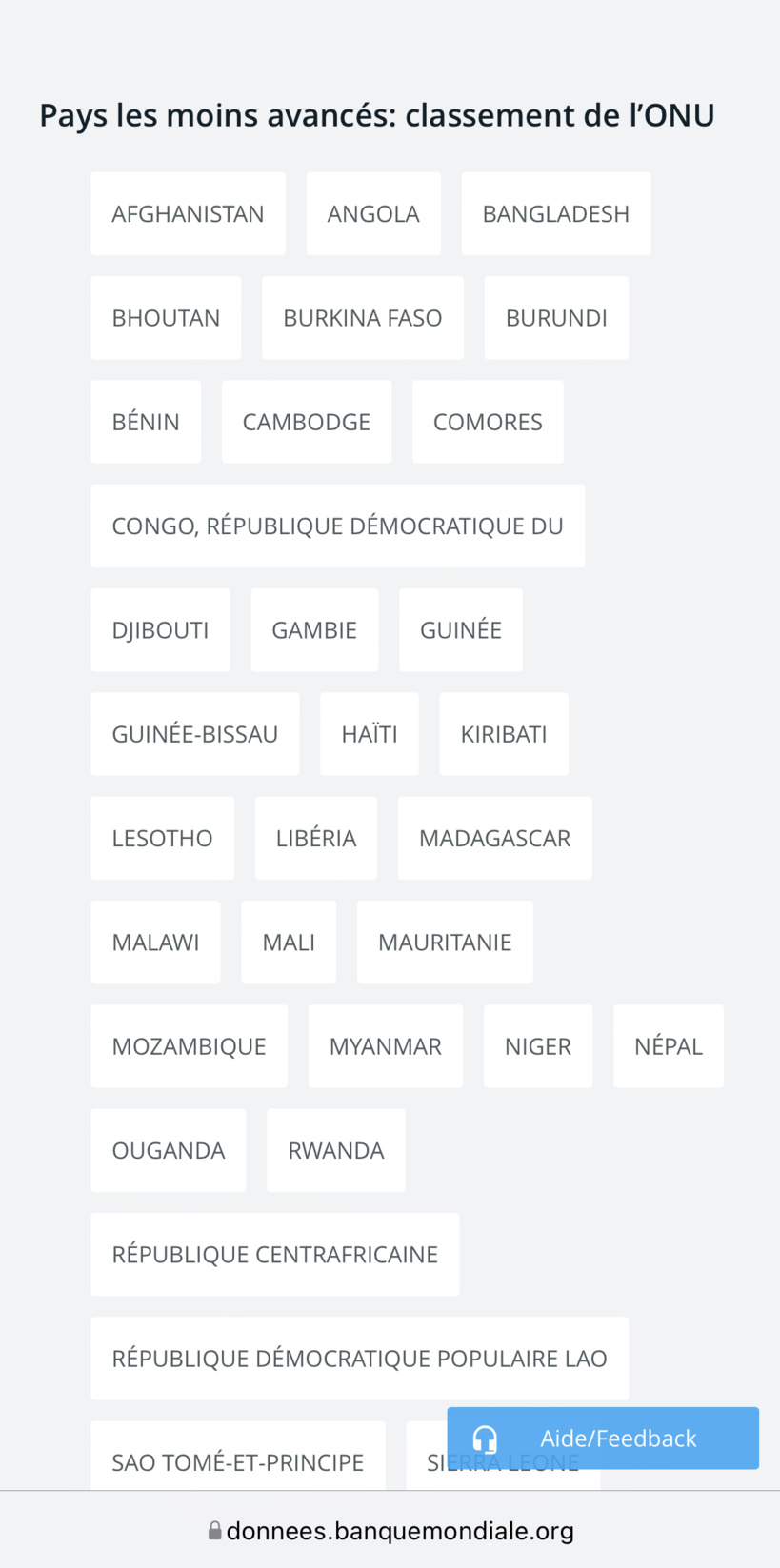This screenshot has width=780, height=1568.
Task: Open Congo, République Démocratique du
Action: (x=337, y=526)
